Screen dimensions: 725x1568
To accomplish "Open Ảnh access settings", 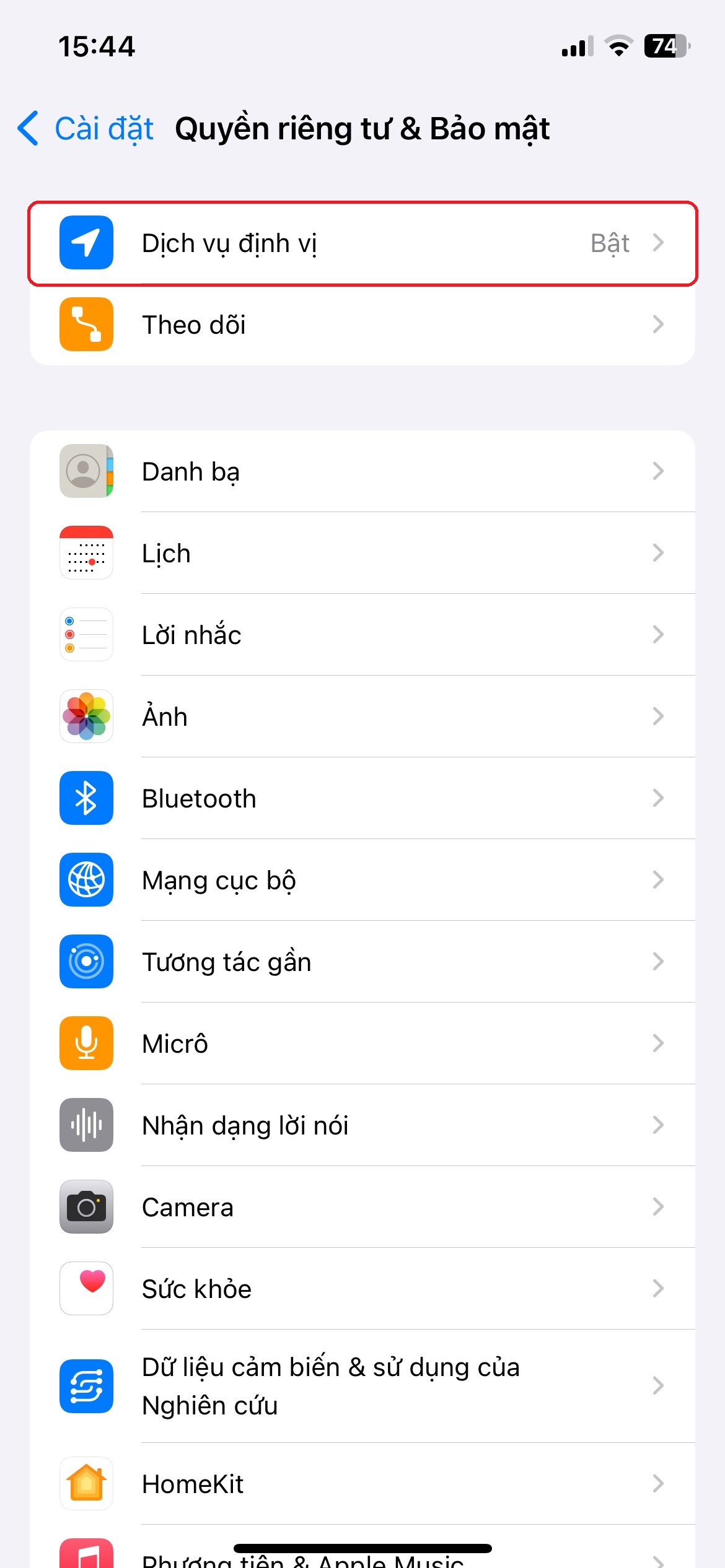I will coord(362,716).
